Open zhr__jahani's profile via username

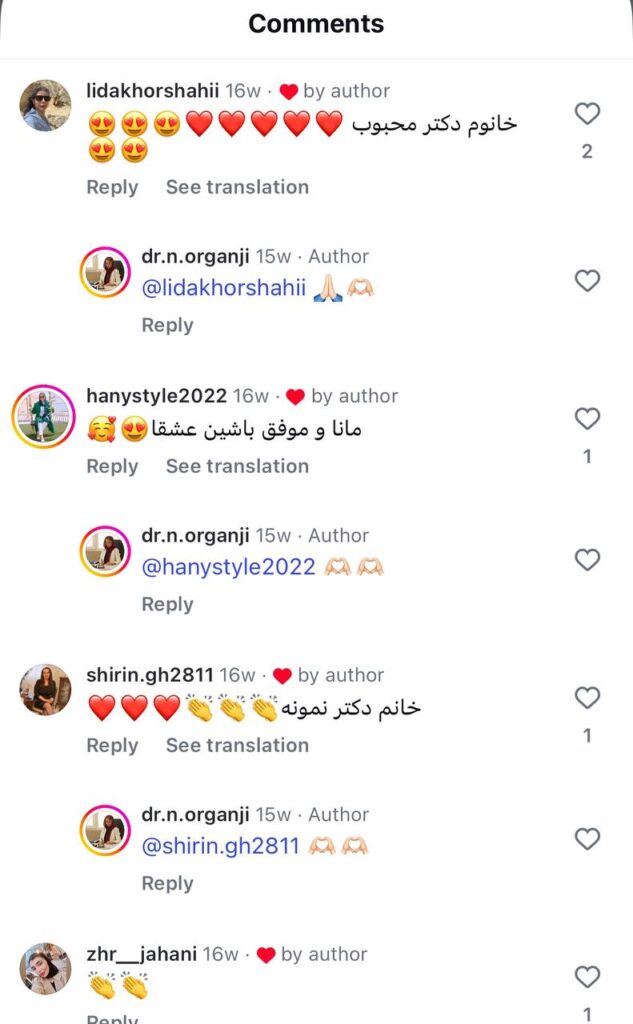(x=141, y=954)
